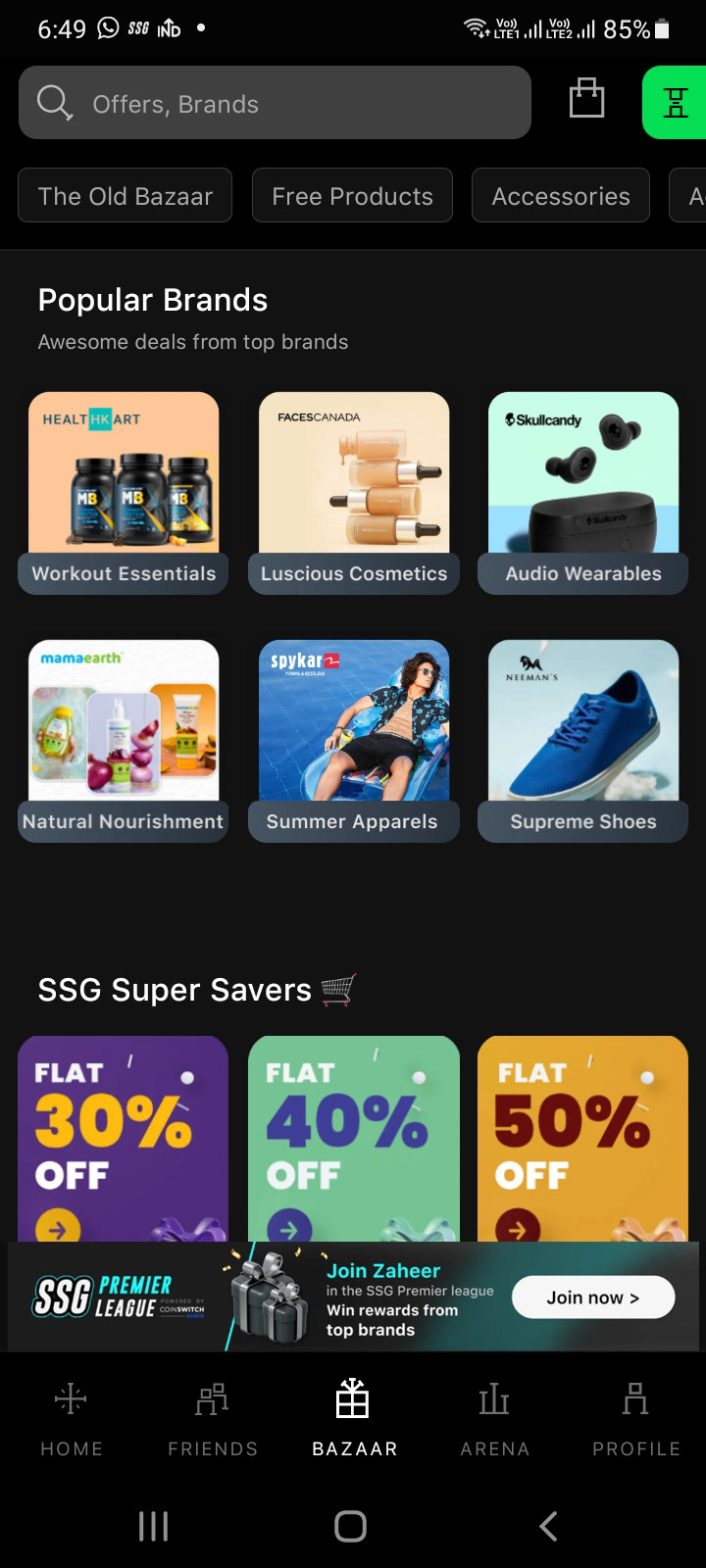The width and height of the screenshot is (706, 1568).
Task: Open the shopping bag icon
Action: 586,99
